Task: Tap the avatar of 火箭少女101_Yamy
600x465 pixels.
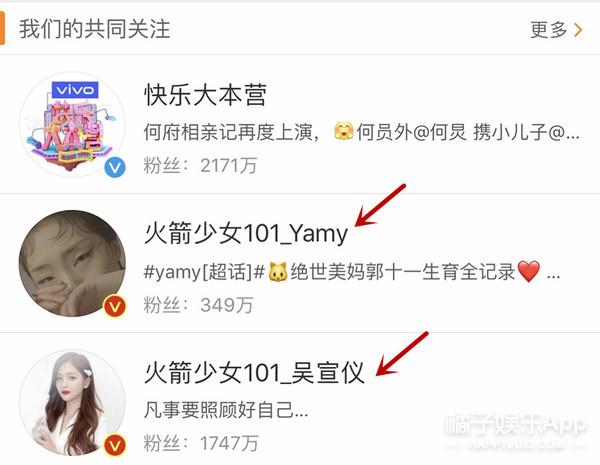Action: pos(72,263)
